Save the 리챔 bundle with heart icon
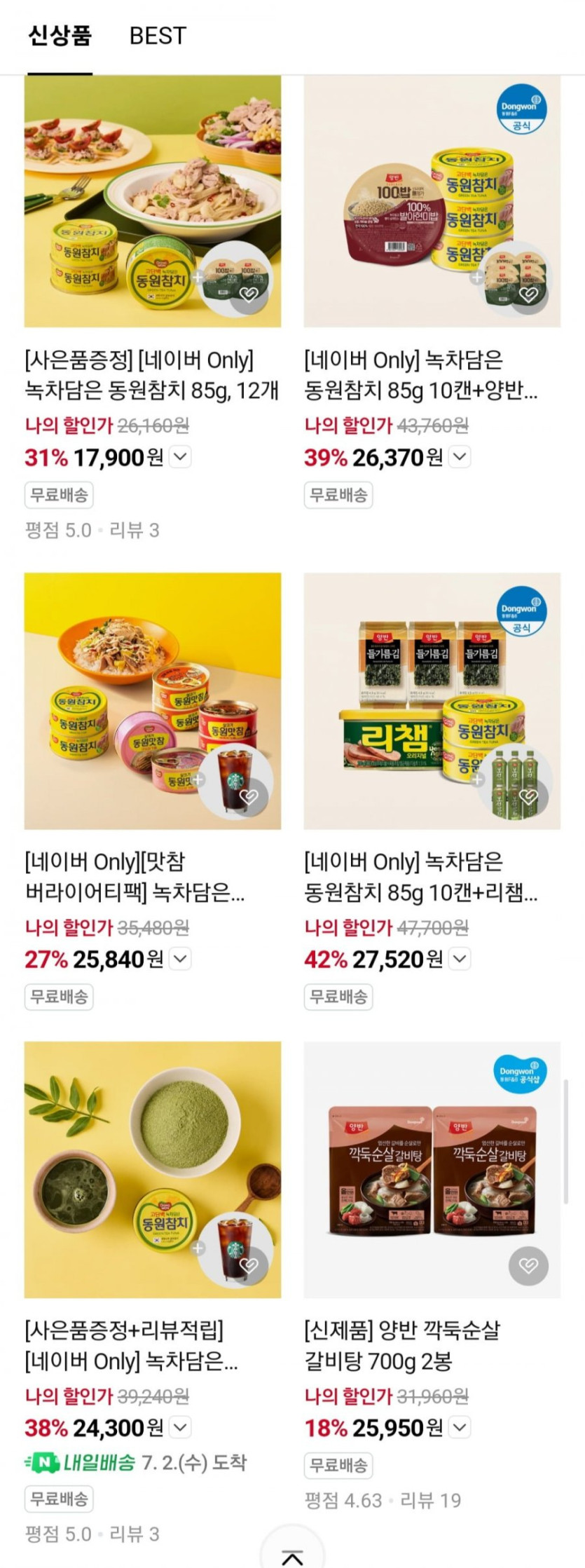 point(528,797)
